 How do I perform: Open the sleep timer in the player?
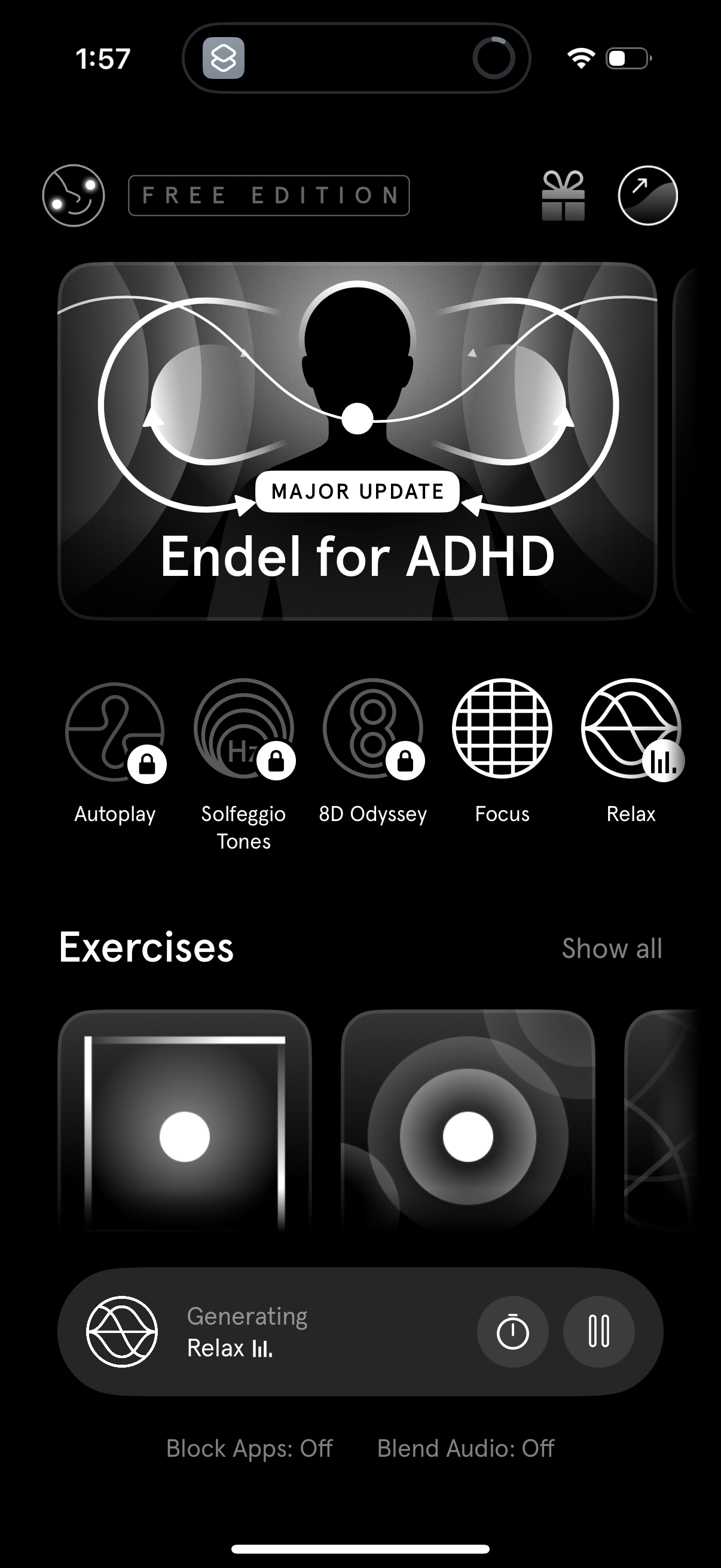click(x=513, y=1331)
